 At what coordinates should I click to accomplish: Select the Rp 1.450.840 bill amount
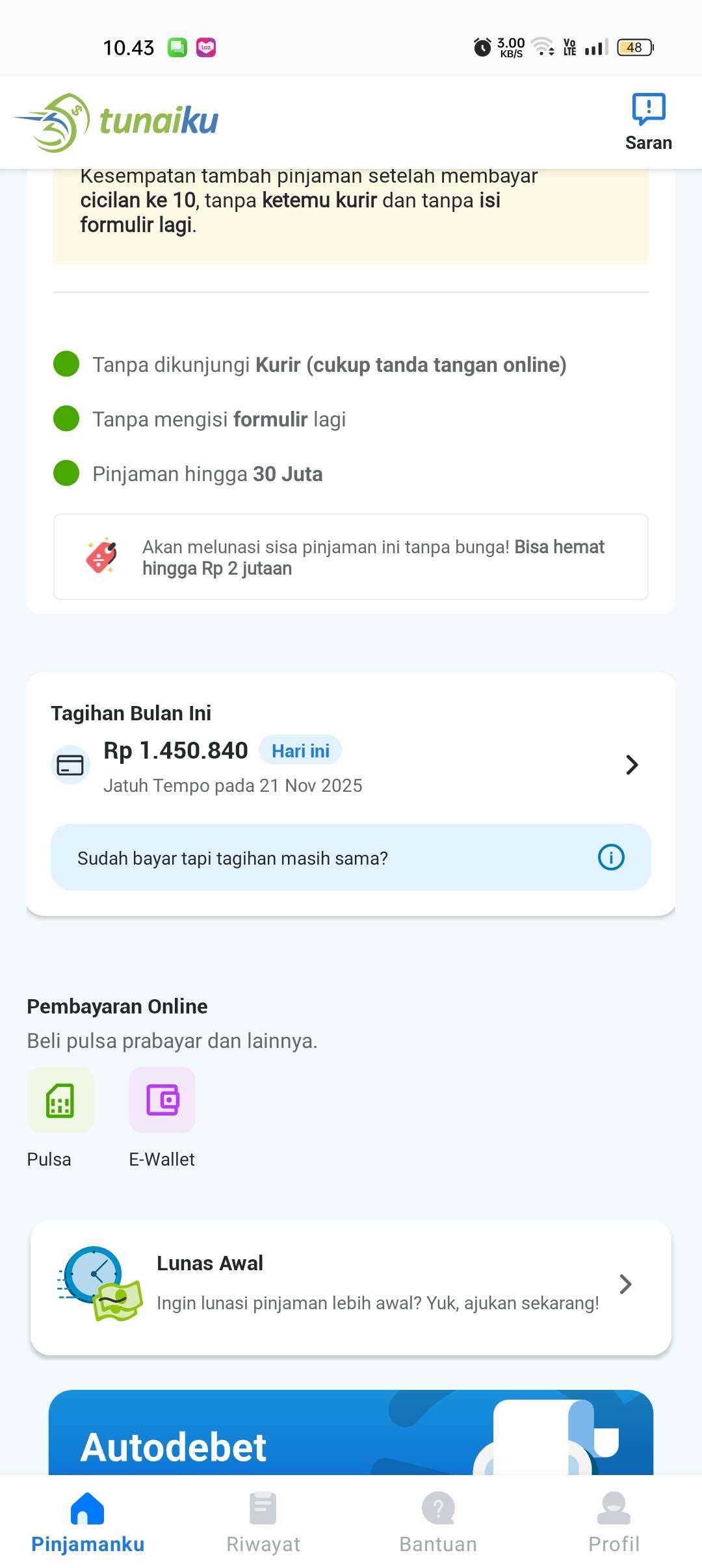point(176,750)
